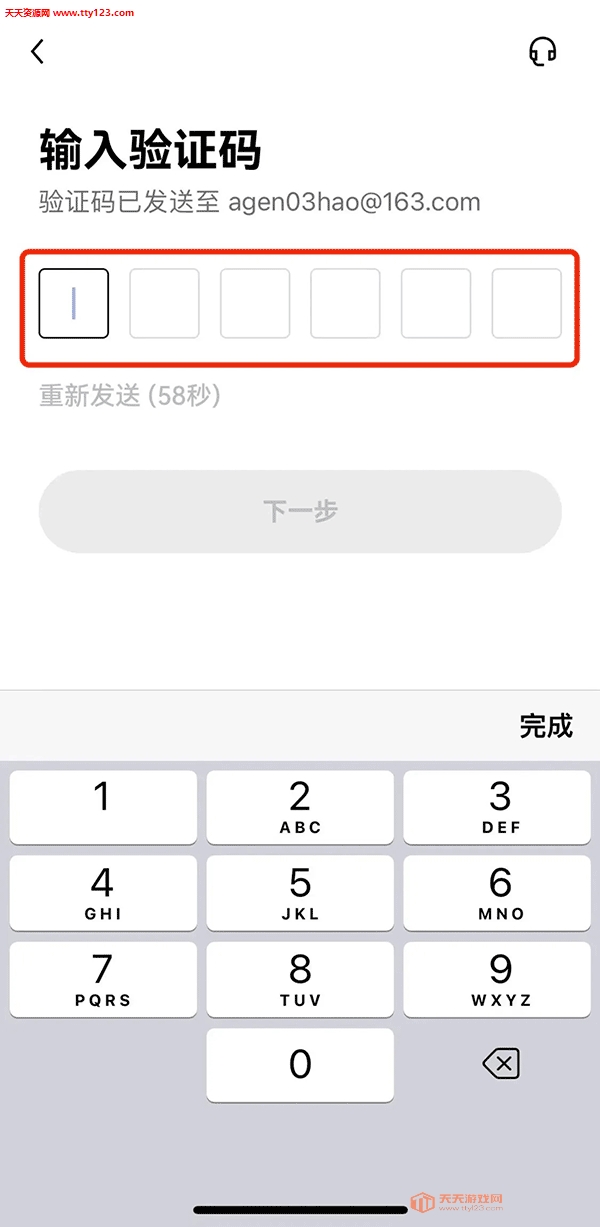Enter digit 8 on the keypad
Screen dimensions: 600x1227
coord(300,979)
